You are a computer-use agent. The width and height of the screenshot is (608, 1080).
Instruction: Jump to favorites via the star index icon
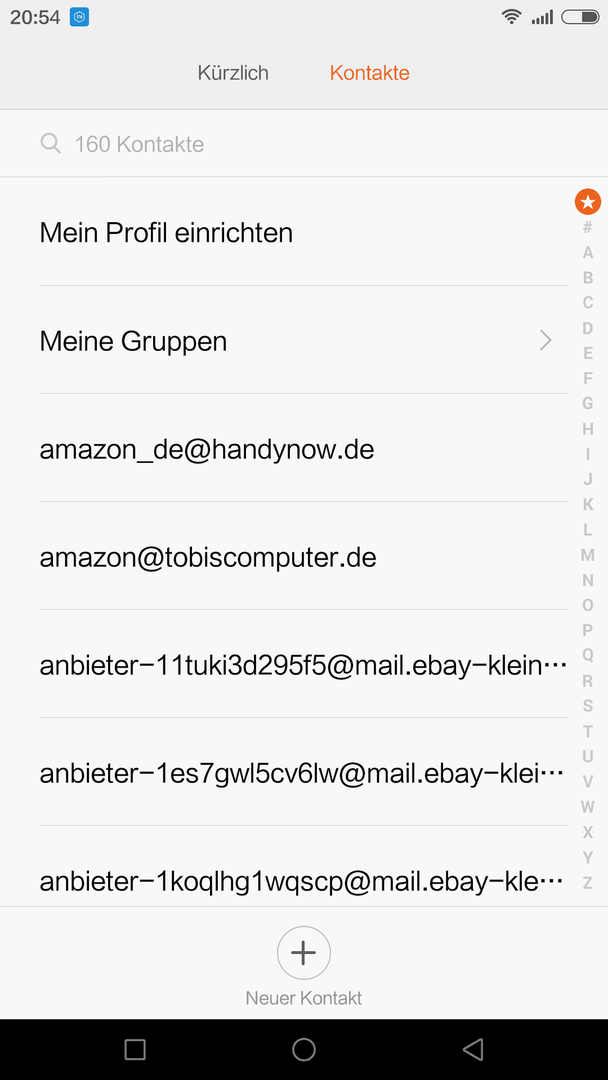tap(588, 202)
